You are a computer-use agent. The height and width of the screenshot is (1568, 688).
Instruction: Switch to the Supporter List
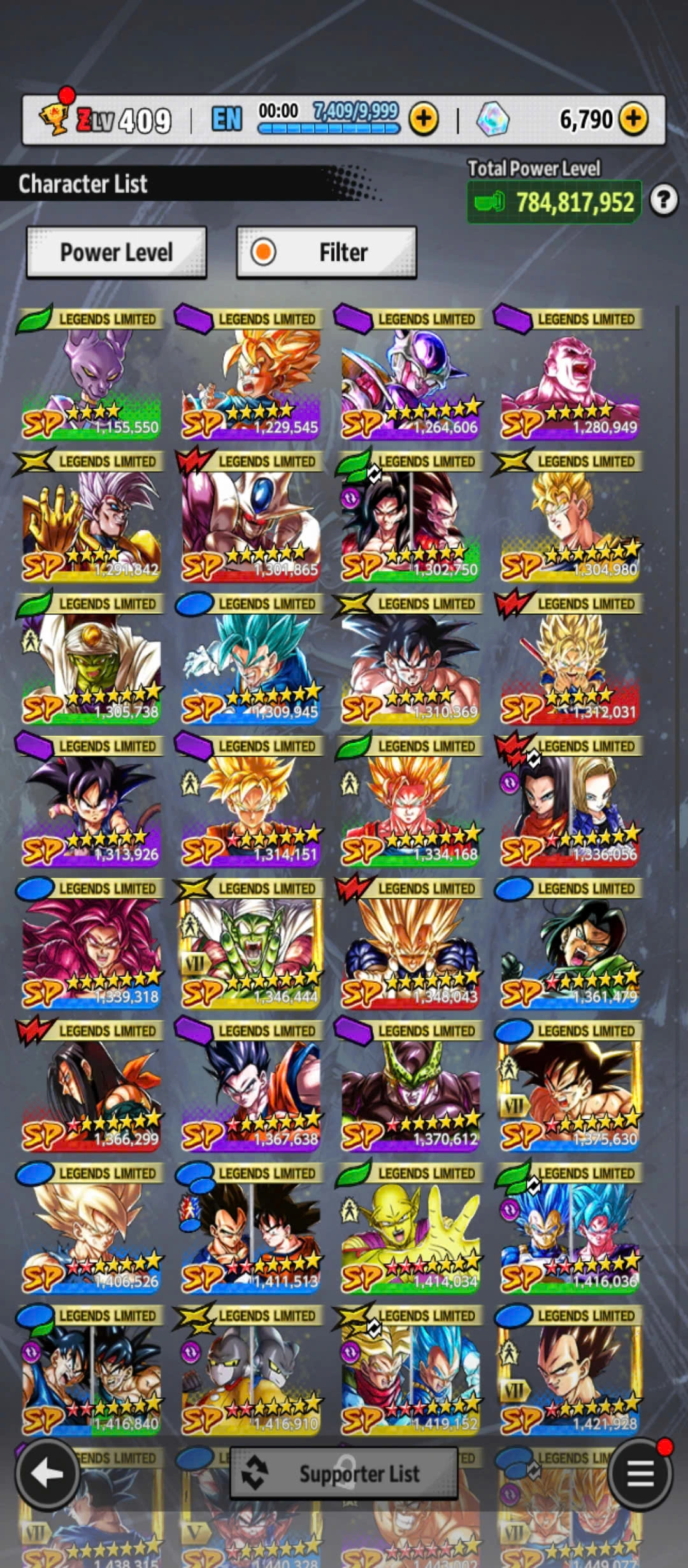coord(344,1473)
